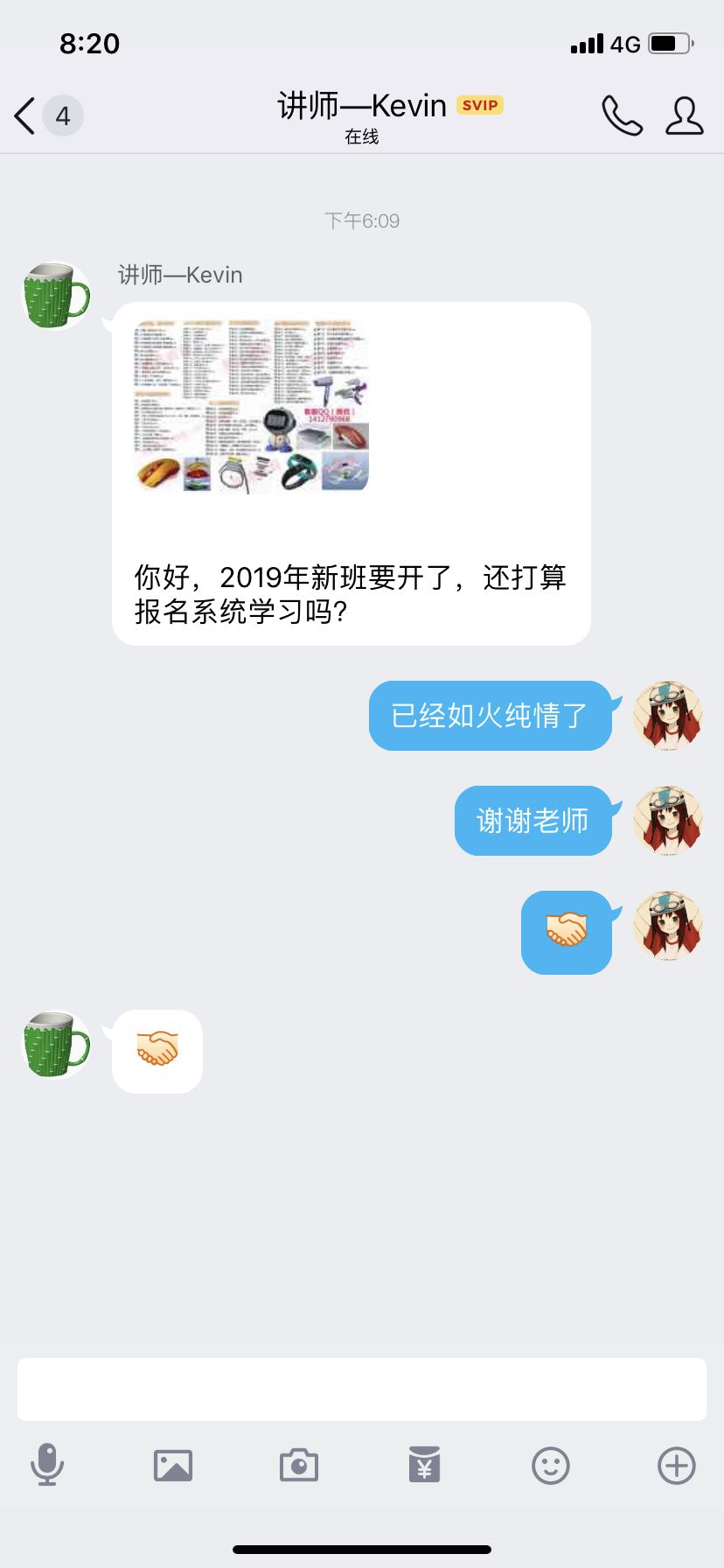Open the camera to take a photo
Screen dimensions: 724x1568
[298, 1465]
